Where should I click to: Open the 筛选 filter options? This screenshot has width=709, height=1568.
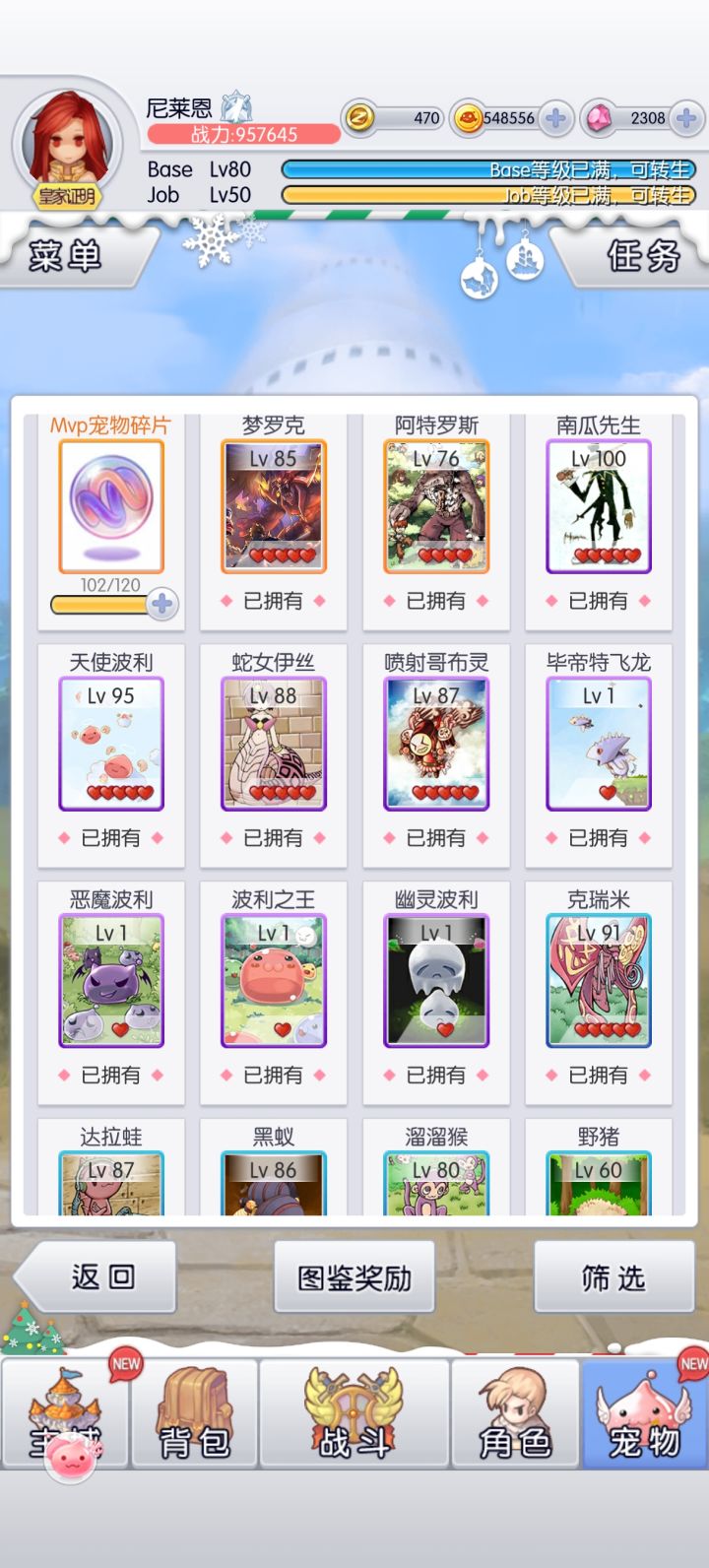click(613, 1277)
